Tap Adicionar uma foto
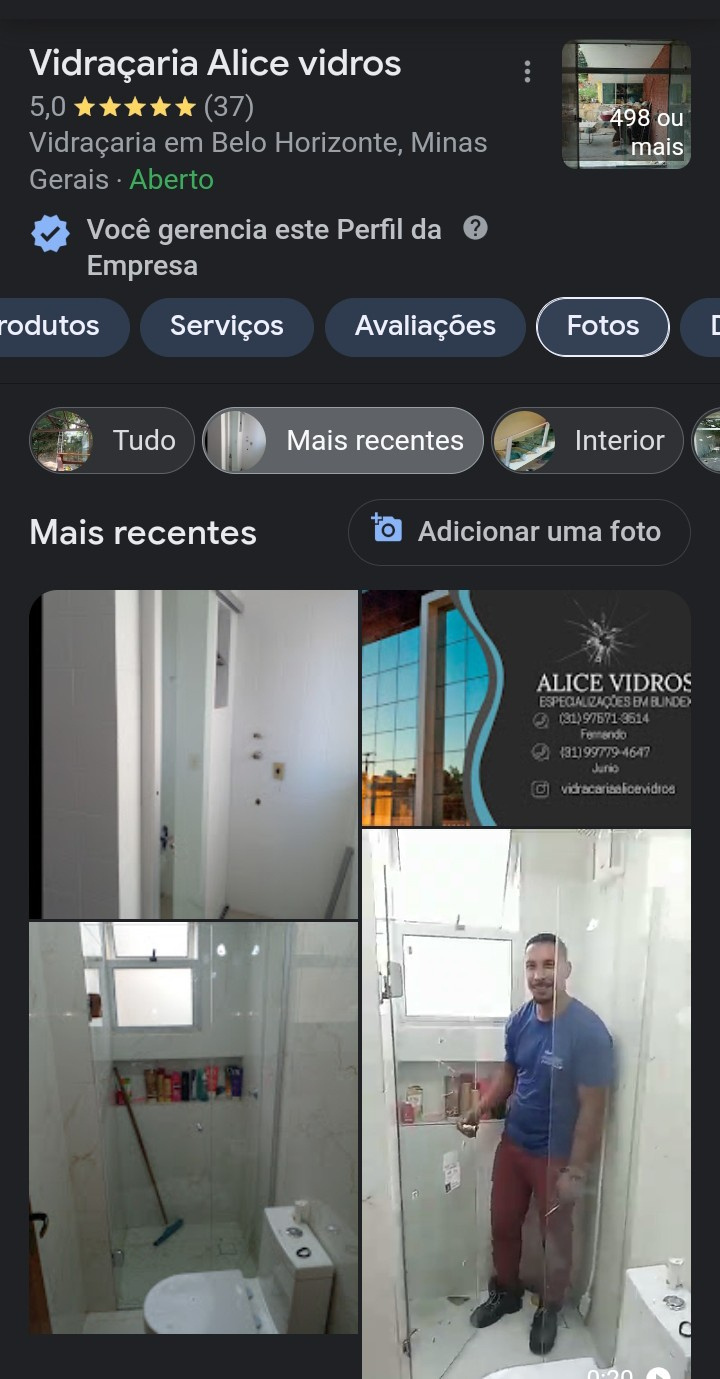 [x=519, y=532]
